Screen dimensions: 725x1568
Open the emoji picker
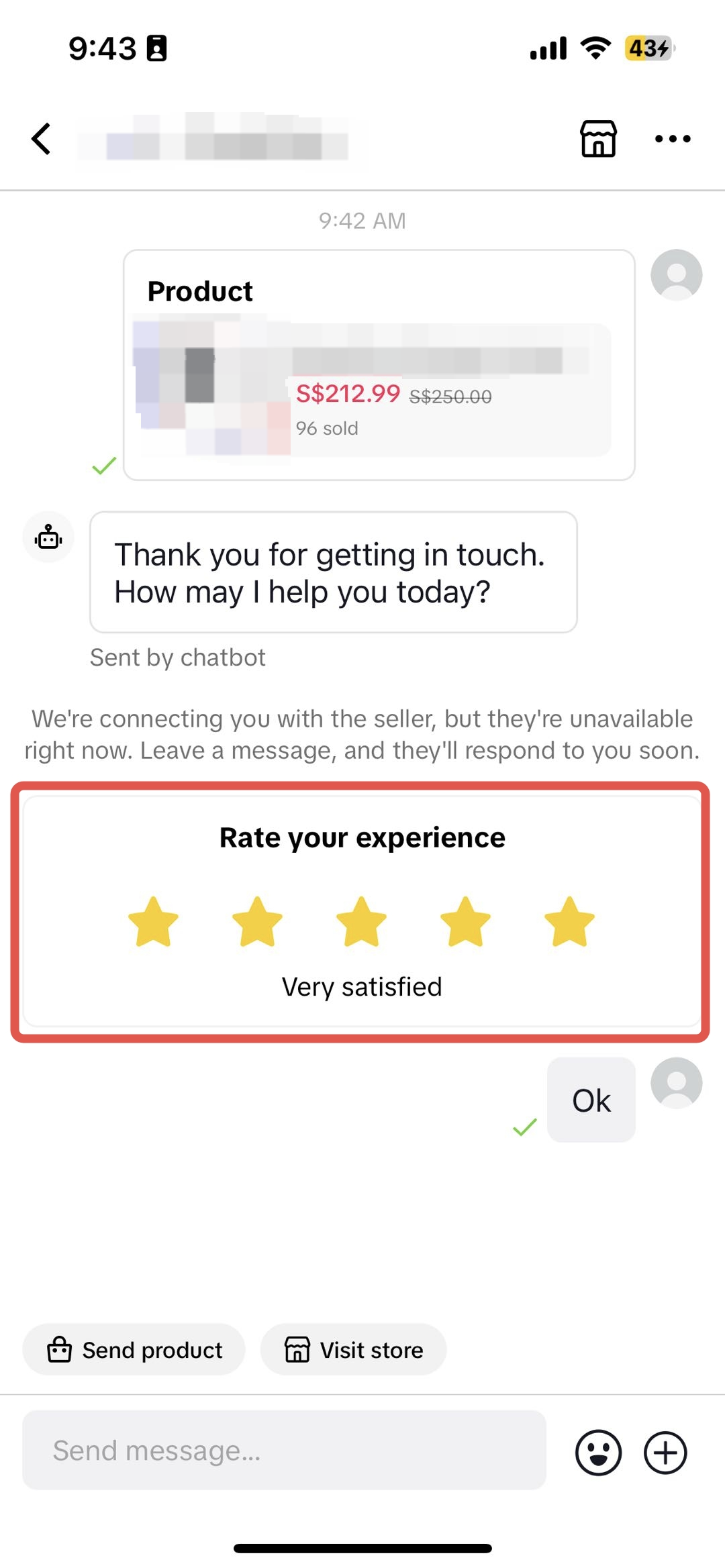click(x=597, y=1453)
